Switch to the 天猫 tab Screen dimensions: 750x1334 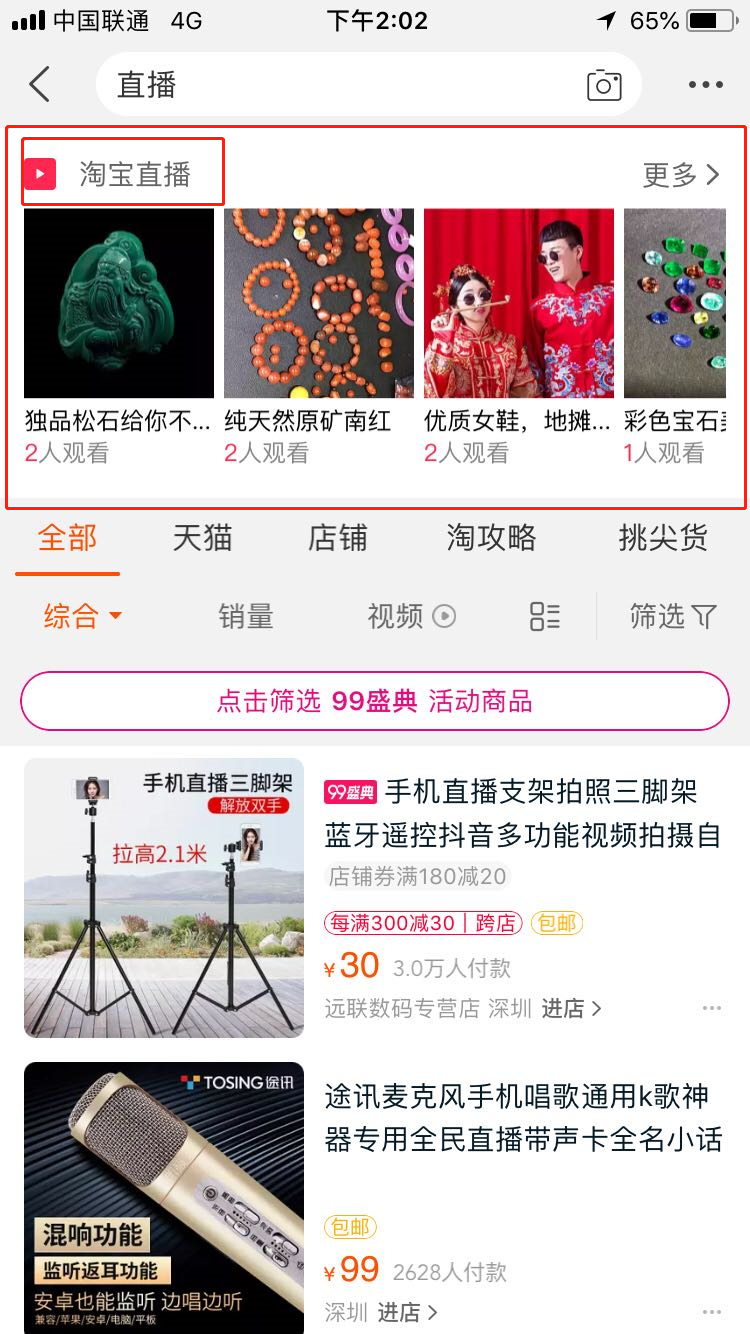[202, 538]
